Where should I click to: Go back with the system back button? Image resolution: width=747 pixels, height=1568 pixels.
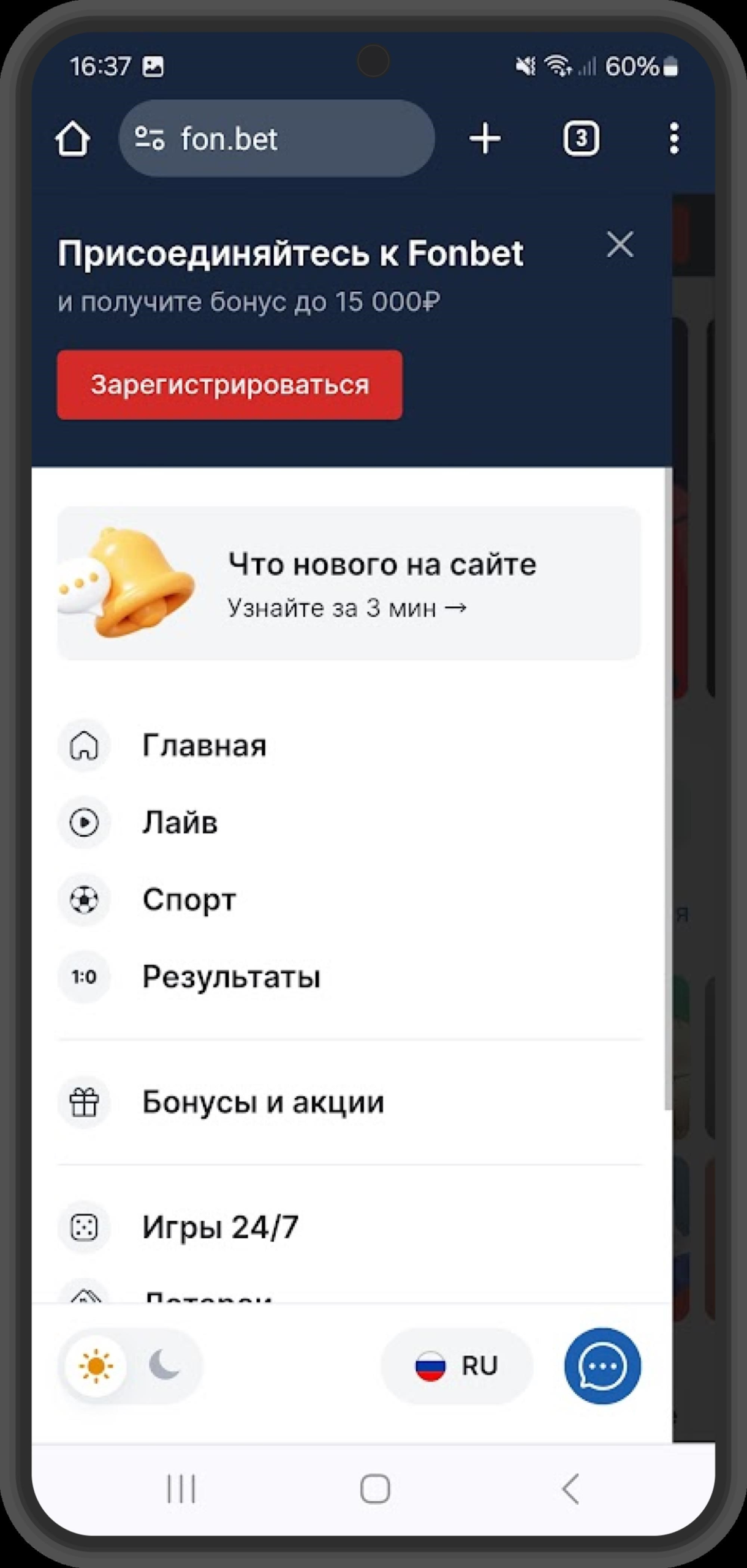click(x=571, y=1488)
